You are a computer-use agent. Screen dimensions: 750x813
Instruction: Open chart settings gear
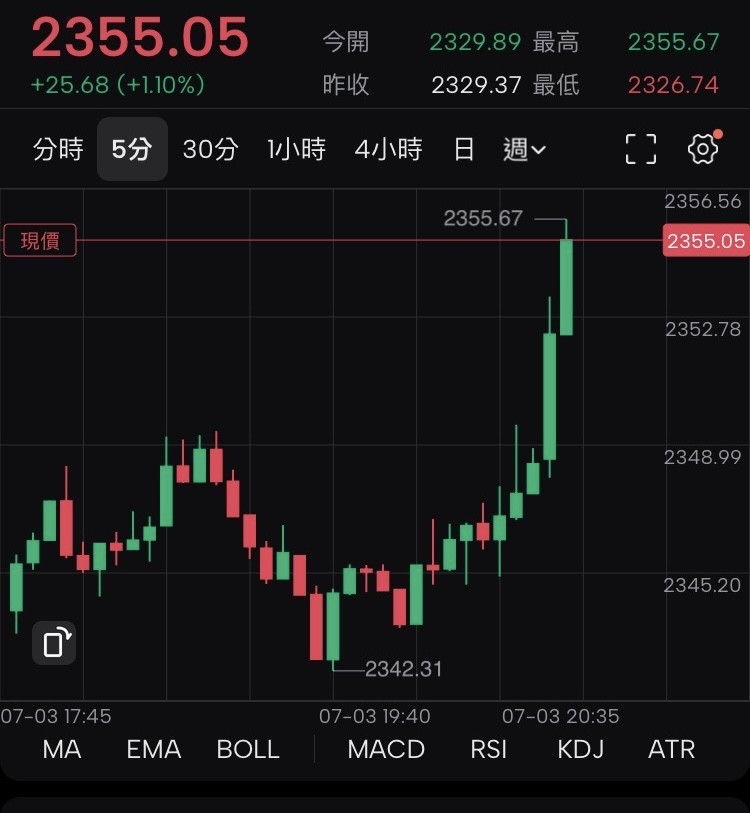point(704,149)
